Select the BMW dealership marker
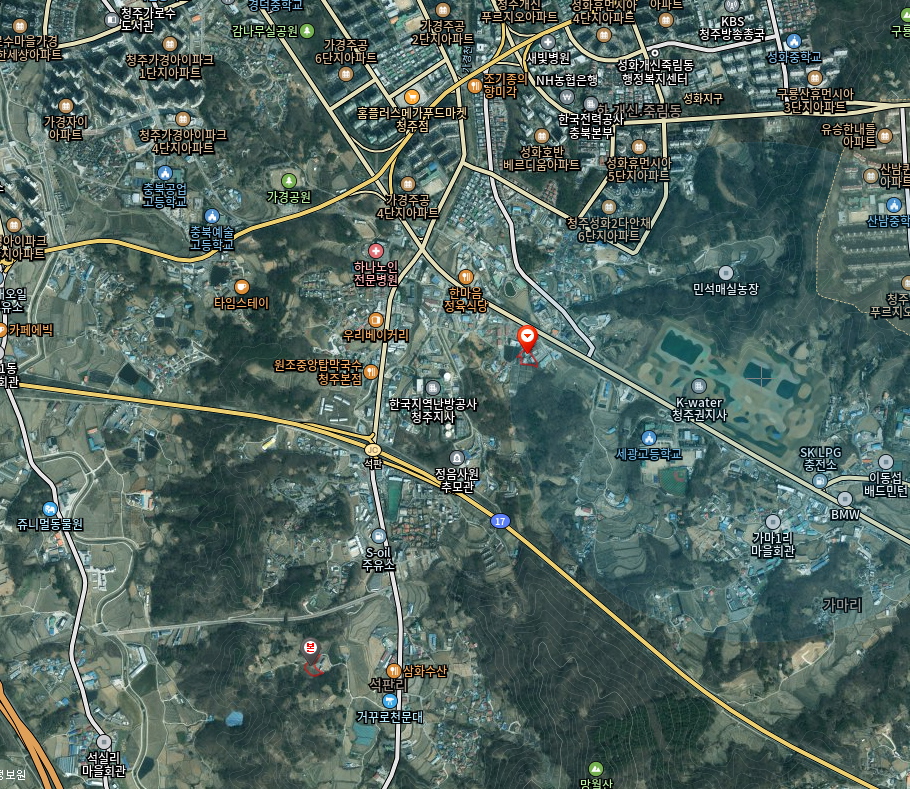910x789 pixels. (x=845, y=498)
